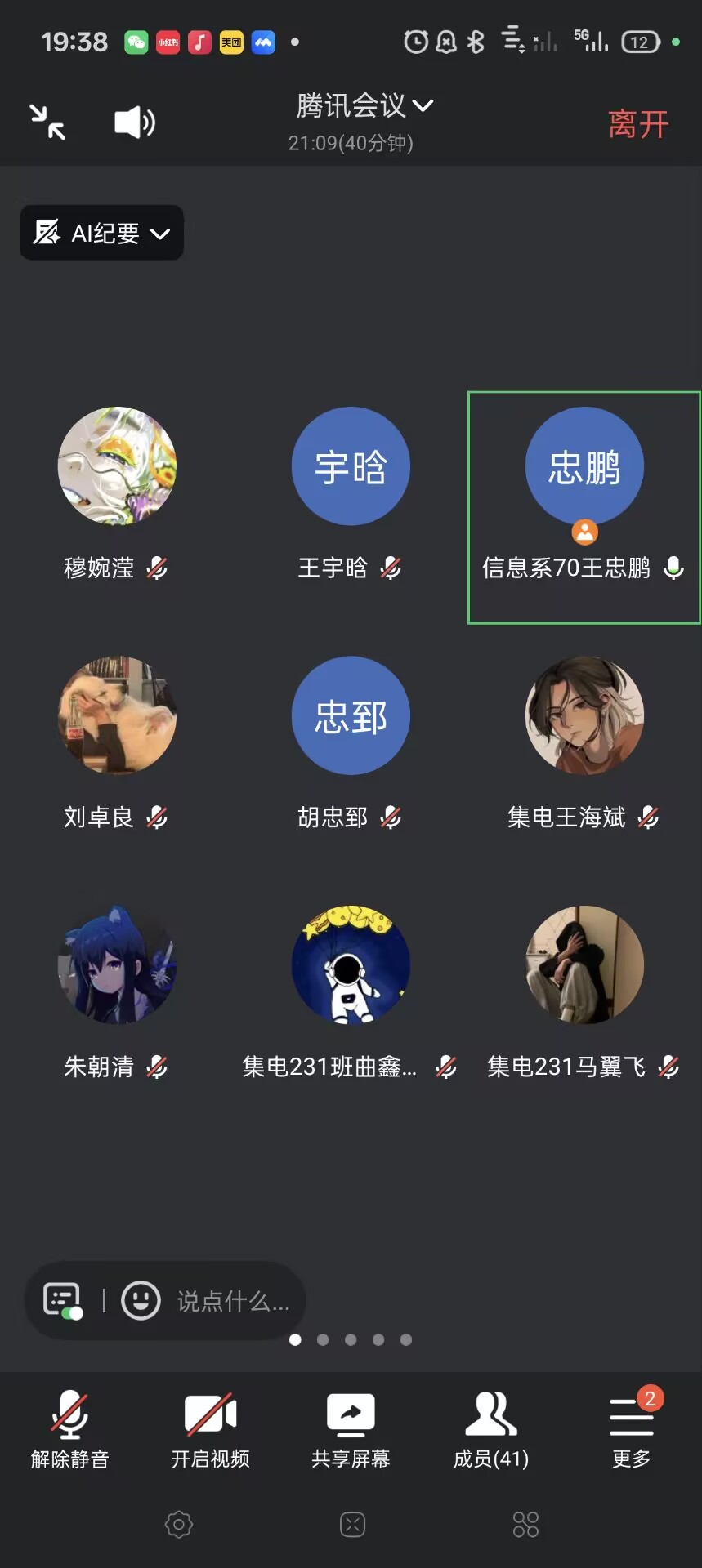Tap the 说点什么 chat input

point(233,1301)
